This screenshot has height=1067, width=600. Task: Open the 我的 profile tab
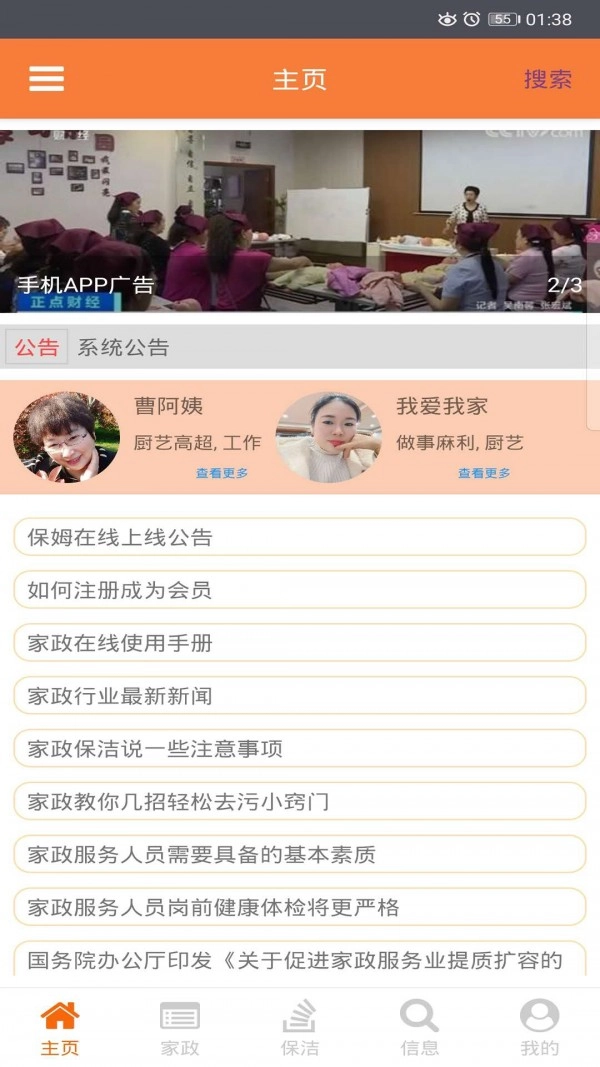(x=540, y=1028)
